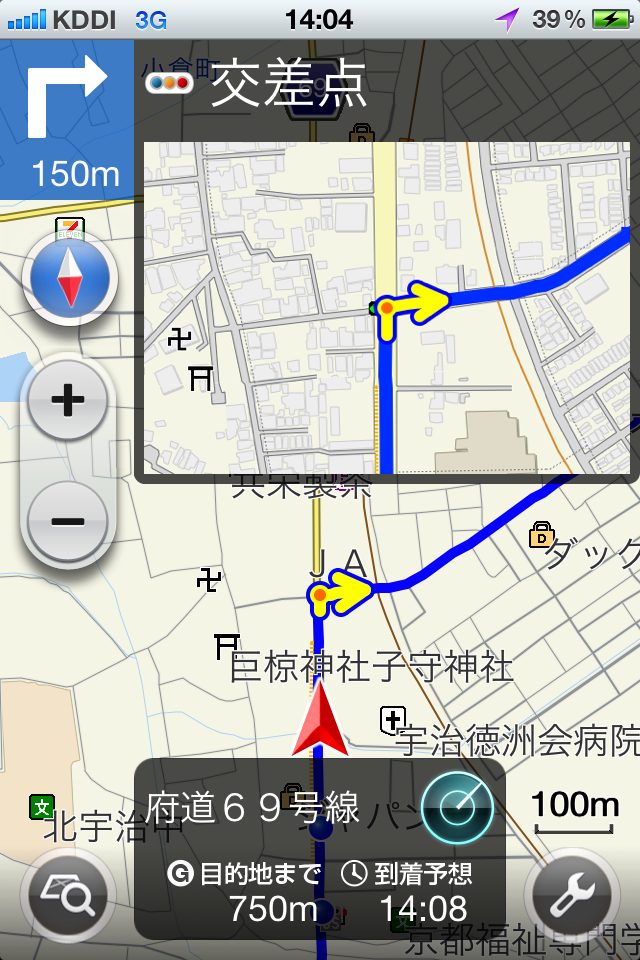
Task: Tap the compass to reset map orientation
Action: coord(69,280)
